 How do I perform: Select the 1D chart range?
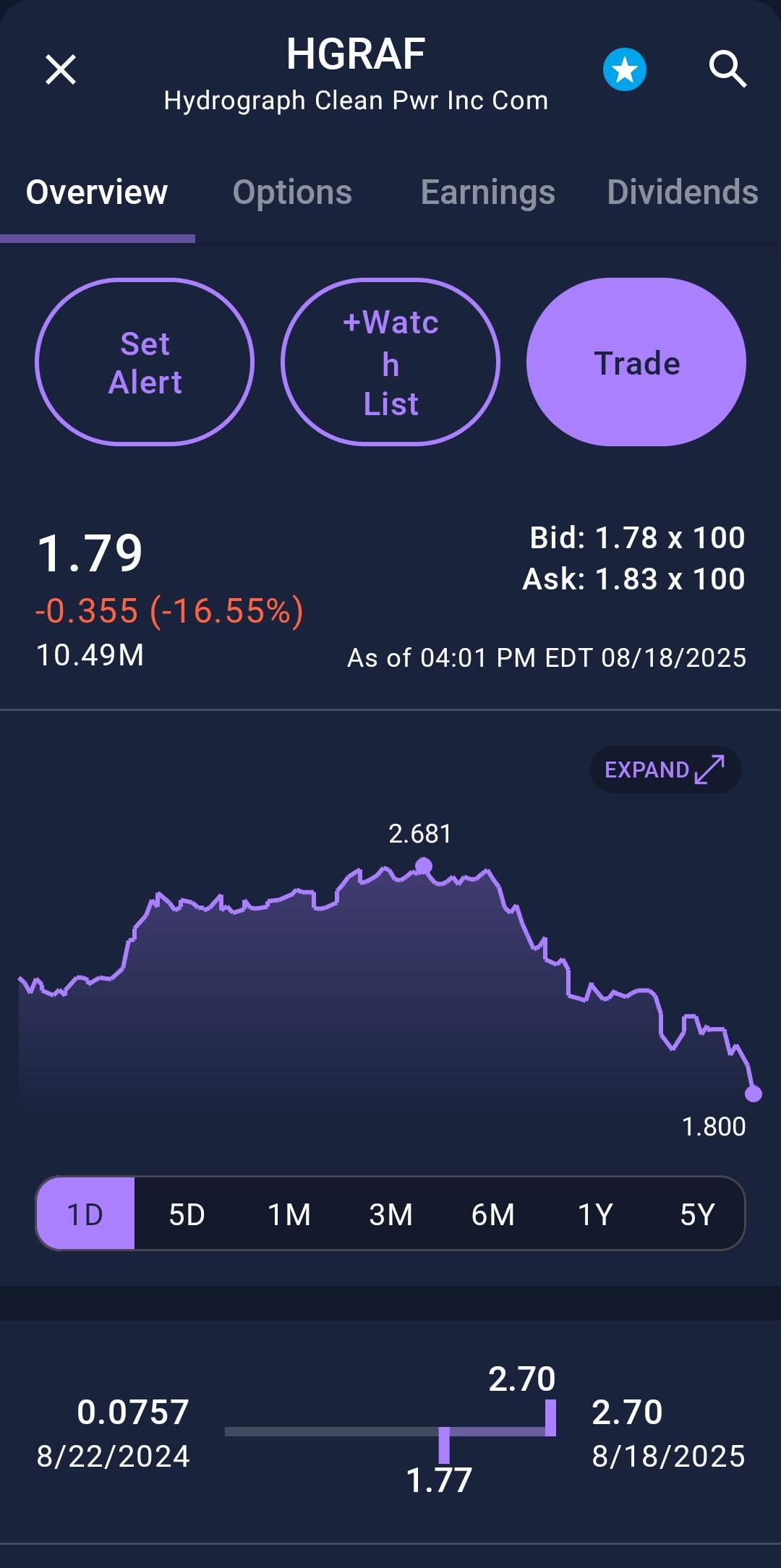point(85,1214)
